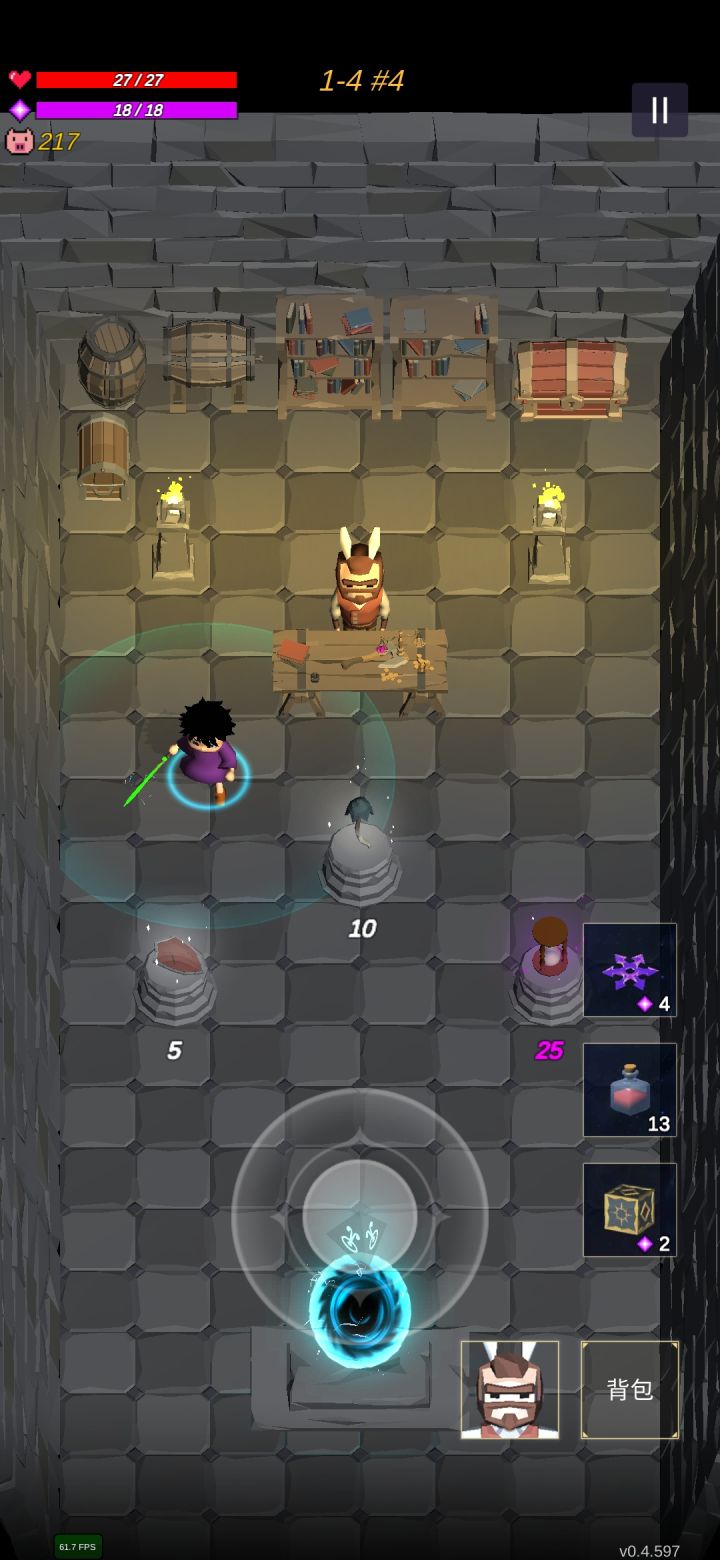The image size is (720, 1560).
Task: Pause the game with the top-right button
Action: pos(658,110)
